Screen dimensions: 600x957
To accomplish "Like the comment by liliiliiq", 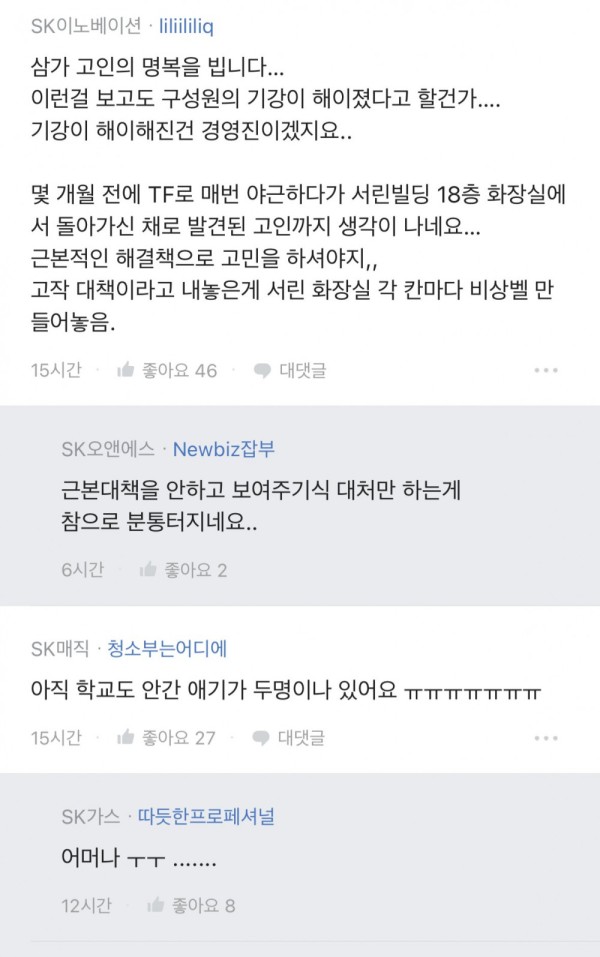I will [167, 370].
